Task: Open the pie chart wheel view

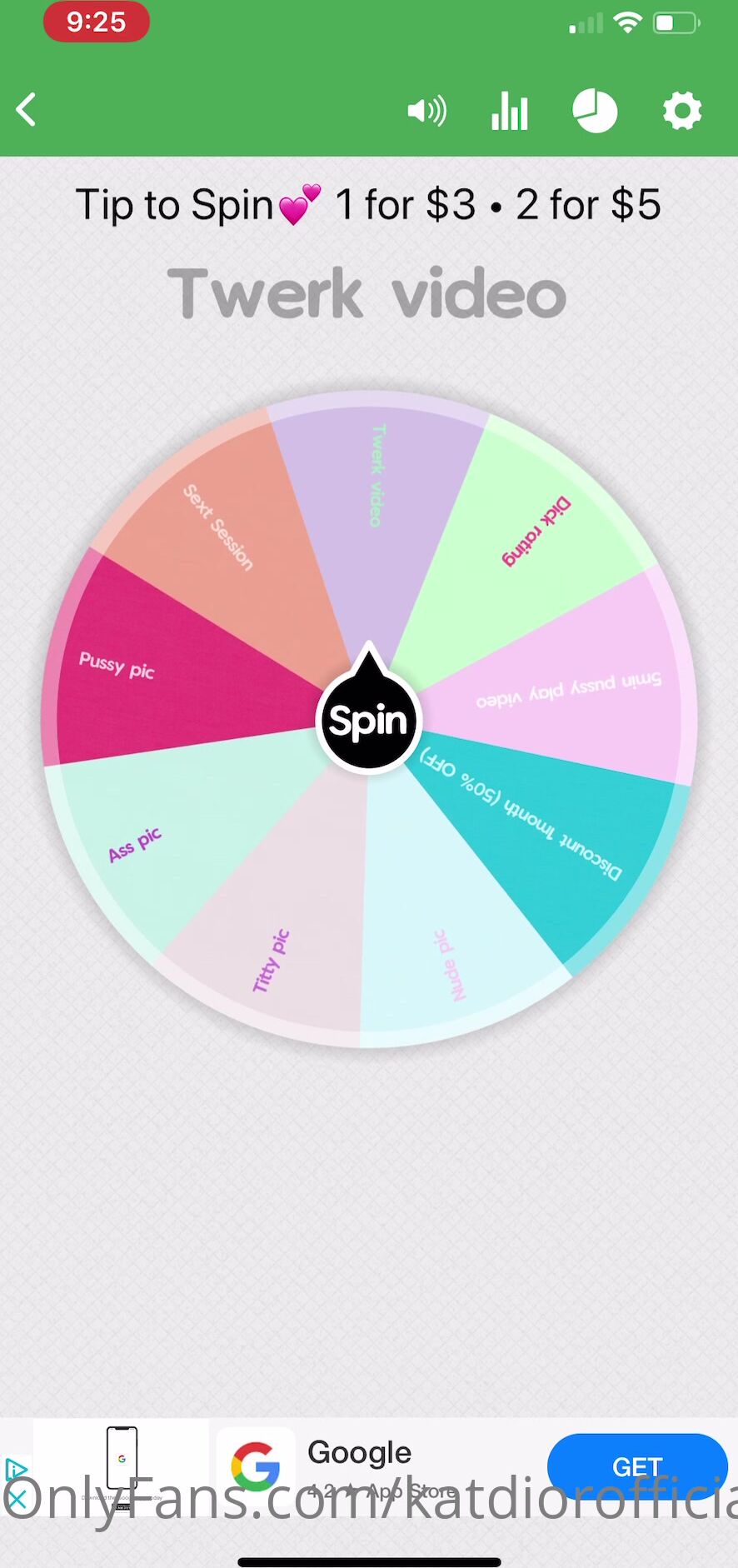Action: [x=595, y=111]
